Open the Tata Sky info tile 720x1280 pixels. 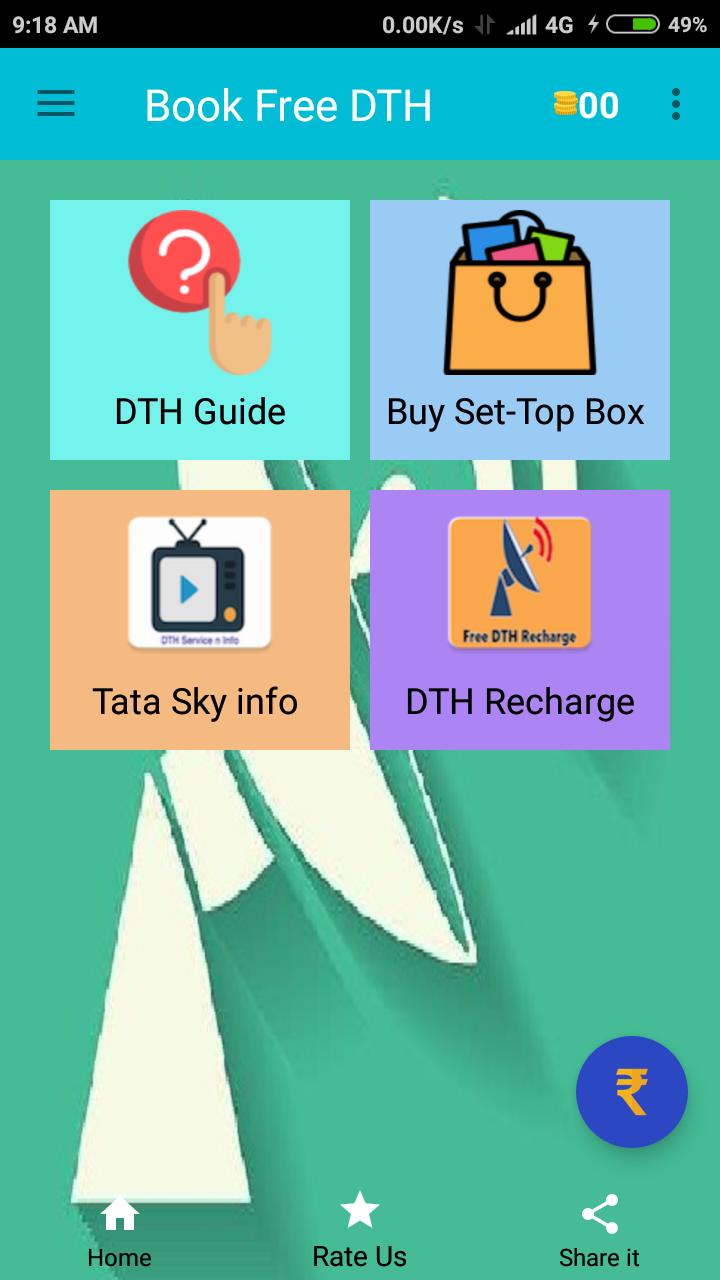[200, 620]
